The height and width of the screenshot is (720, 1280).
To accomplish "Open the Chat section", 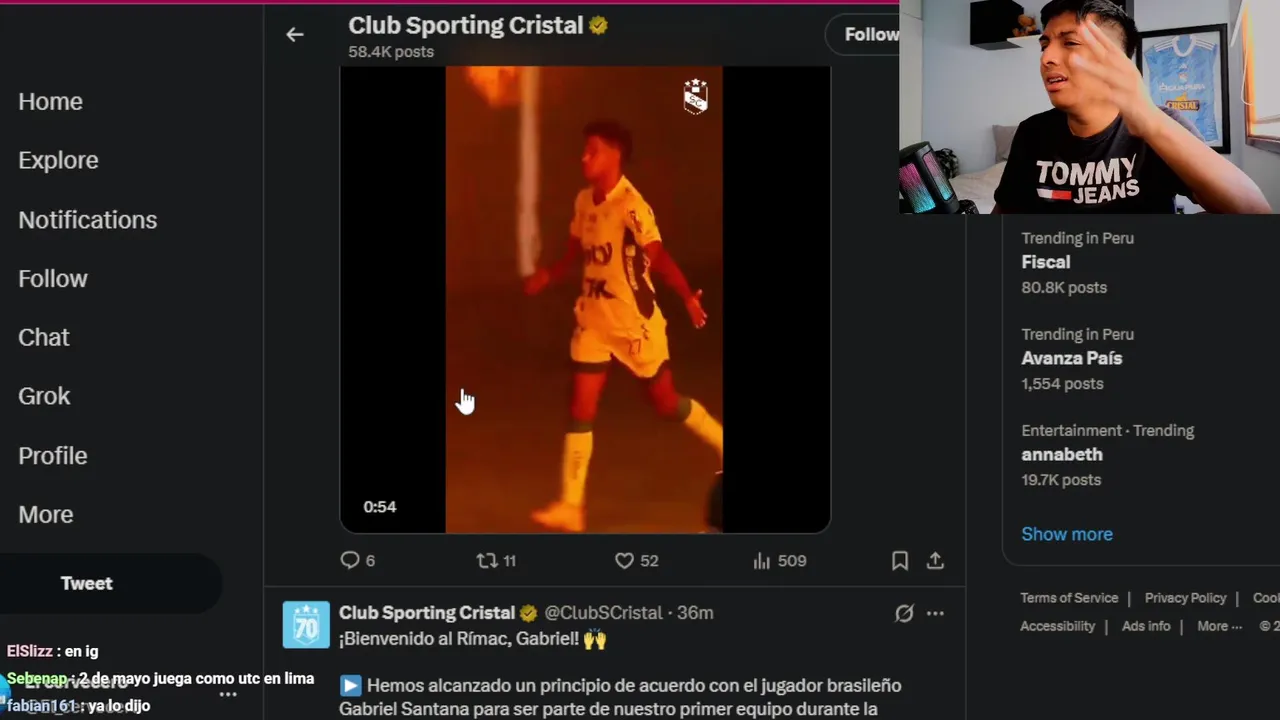I will 44,338.
